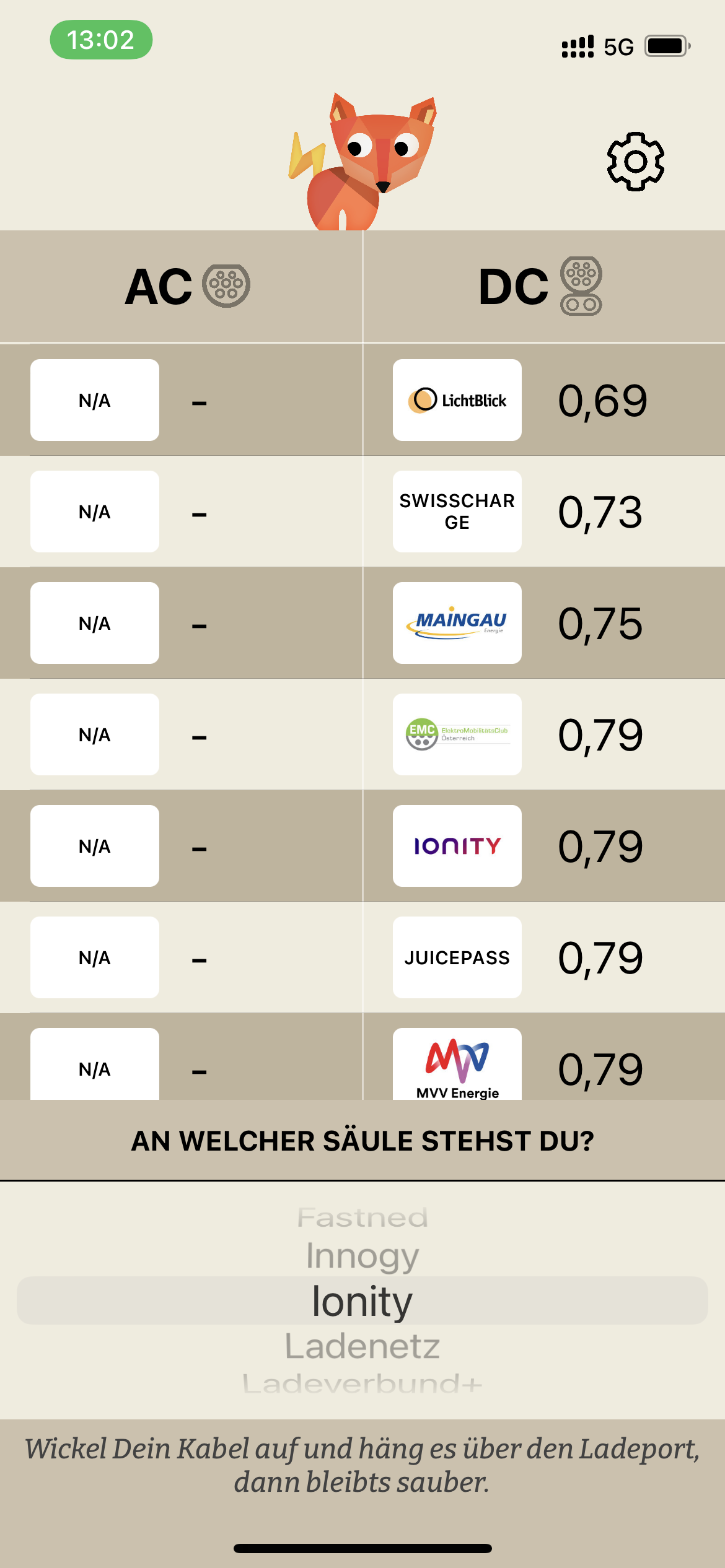Select the LichtBlick tariff card
Viewport: 725px width, 1568px height.
457,400
